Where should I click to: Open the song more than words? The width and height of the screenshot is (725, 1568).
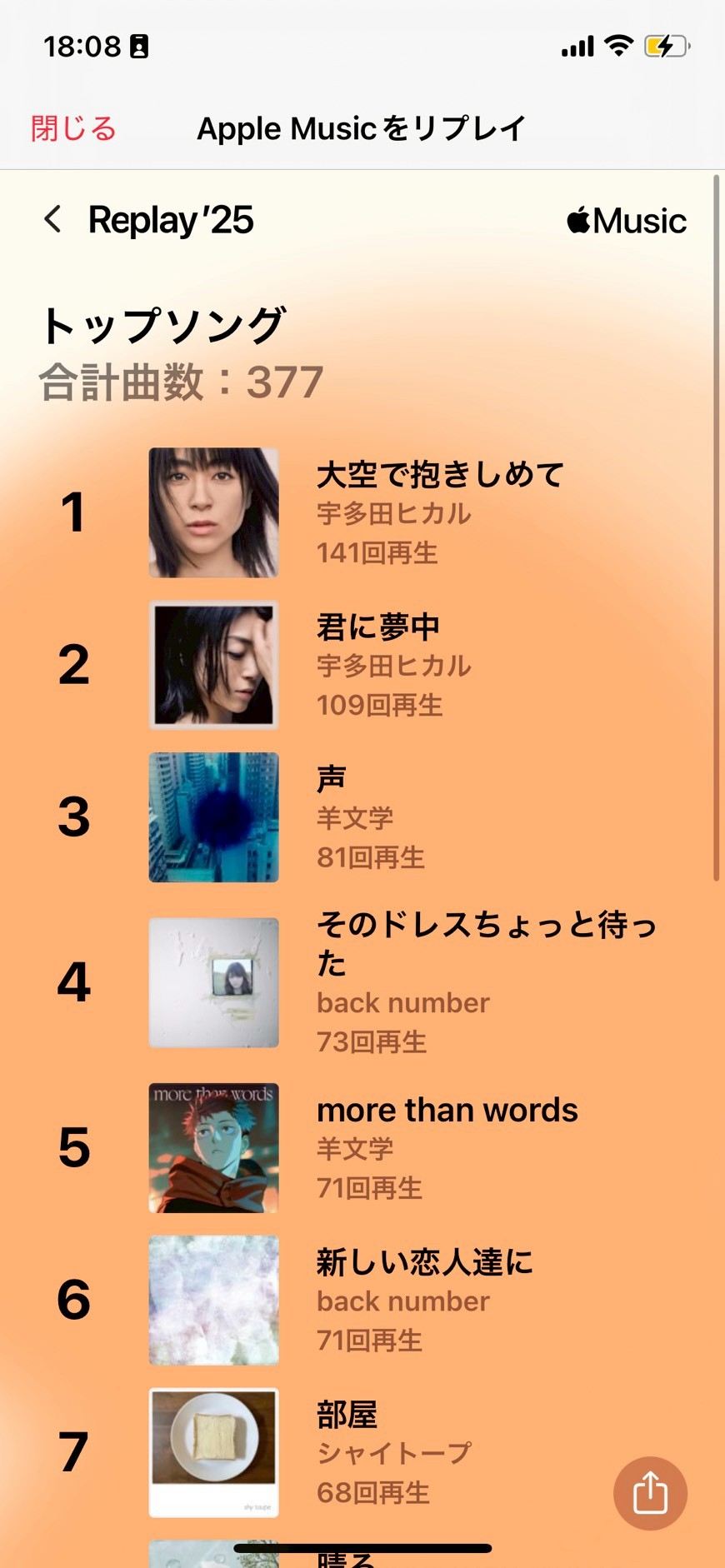447,1110
